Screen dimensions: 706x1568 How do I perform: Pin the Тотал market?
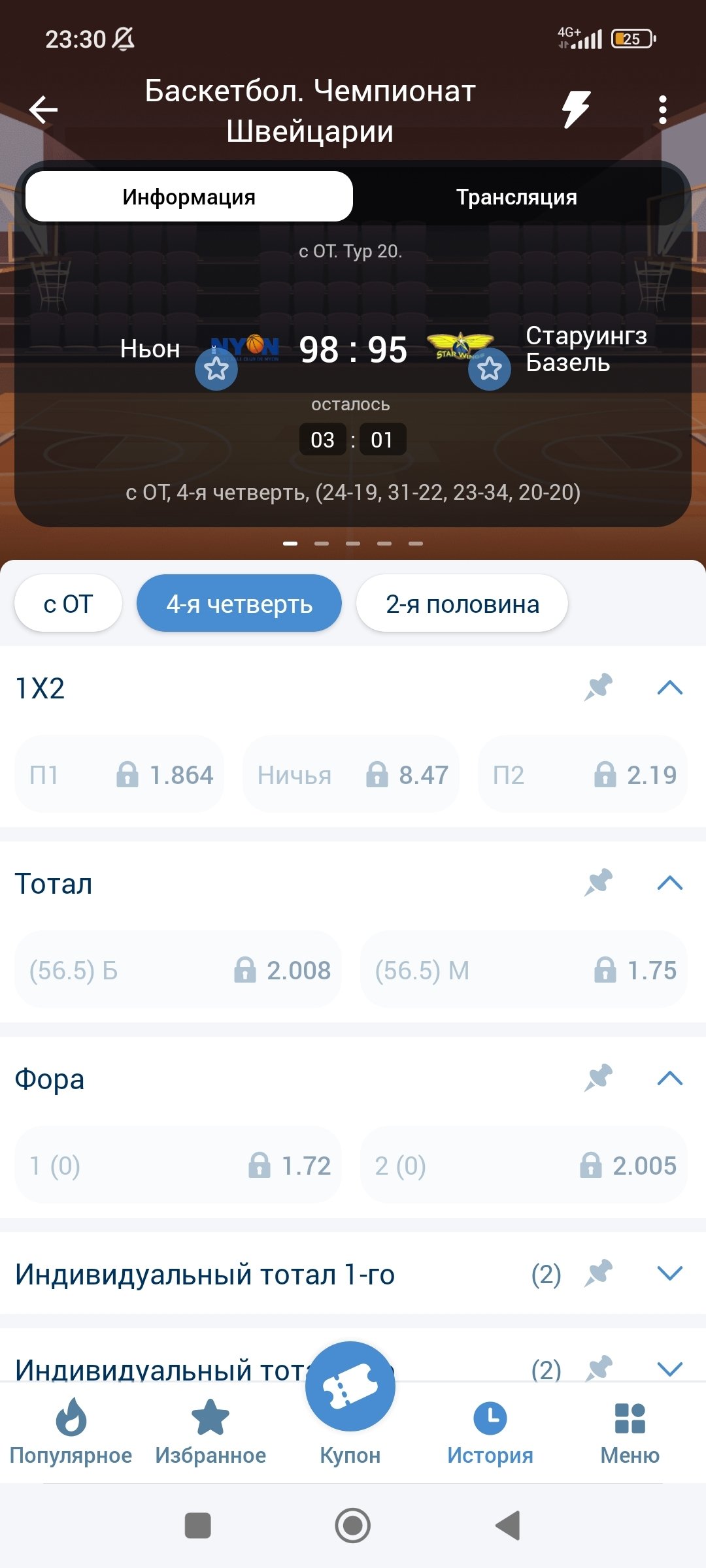pos(598,883)
